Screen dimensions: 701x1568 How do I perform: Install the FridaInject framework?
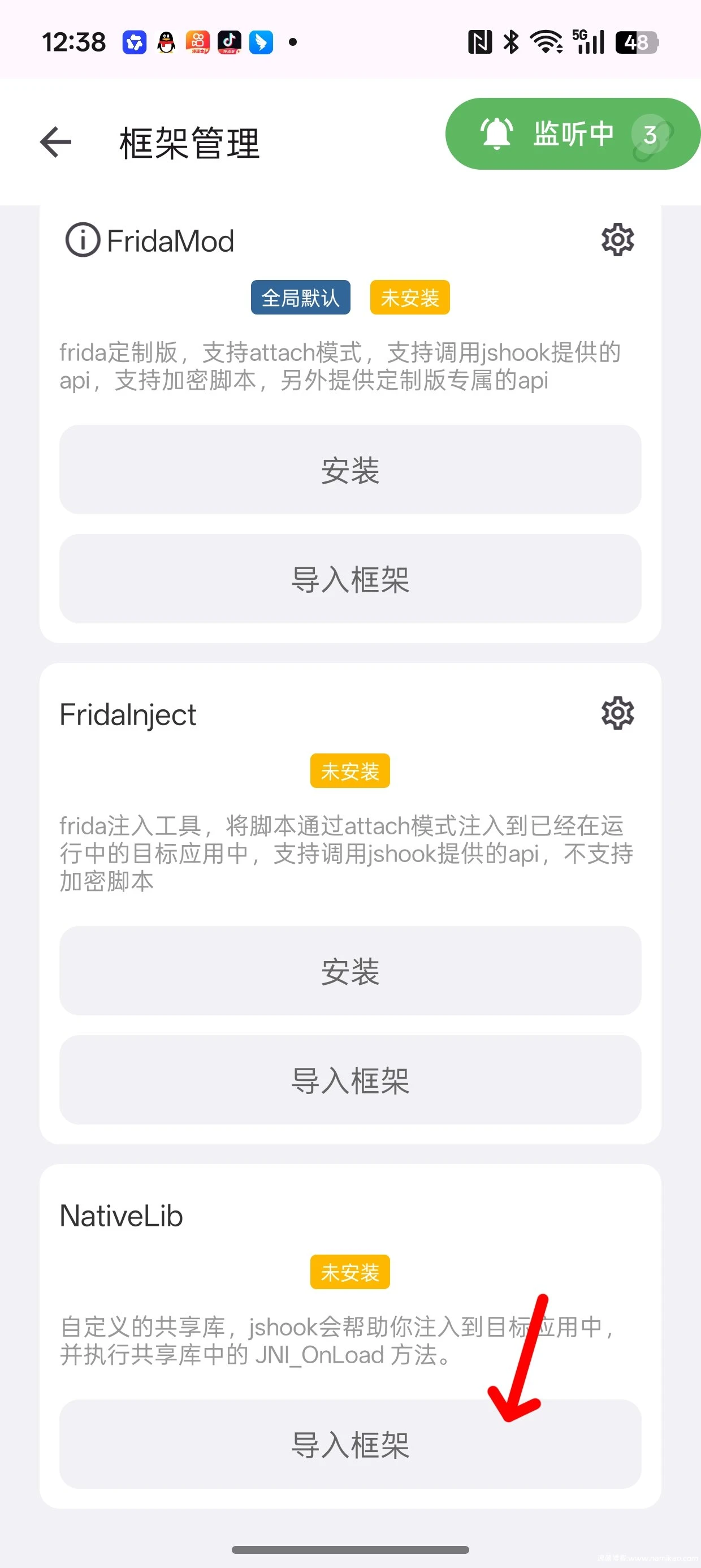click(x=350, y=971)
